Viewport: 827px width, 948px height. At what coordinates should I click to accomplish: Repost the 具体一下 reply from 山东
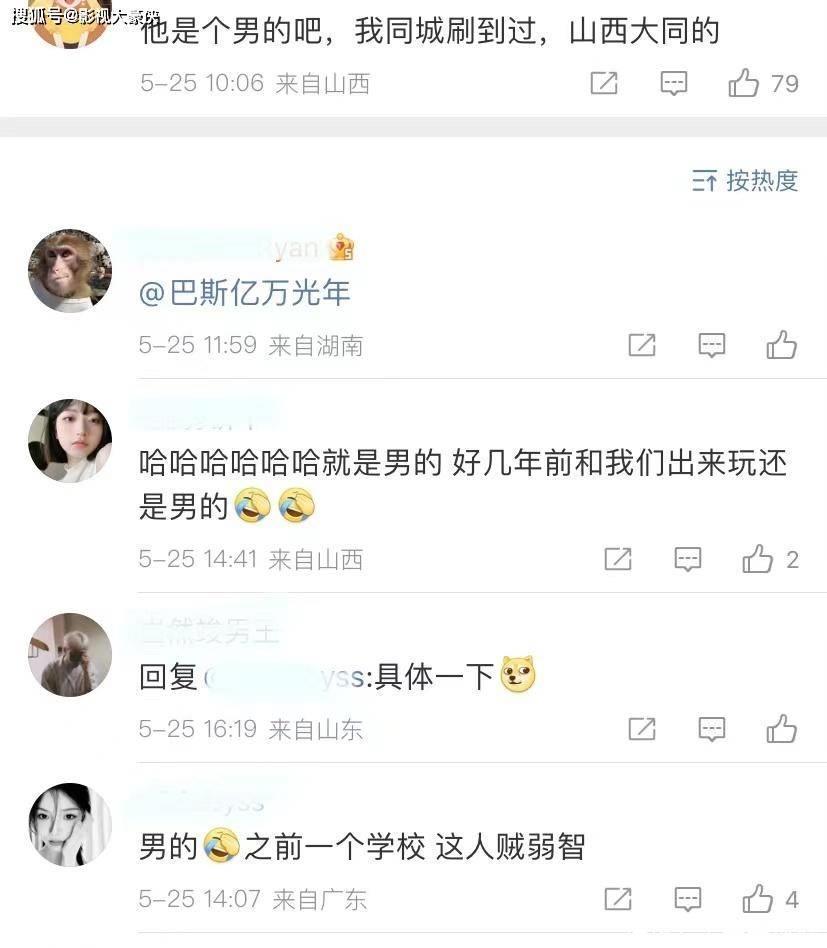coord(641,729)
